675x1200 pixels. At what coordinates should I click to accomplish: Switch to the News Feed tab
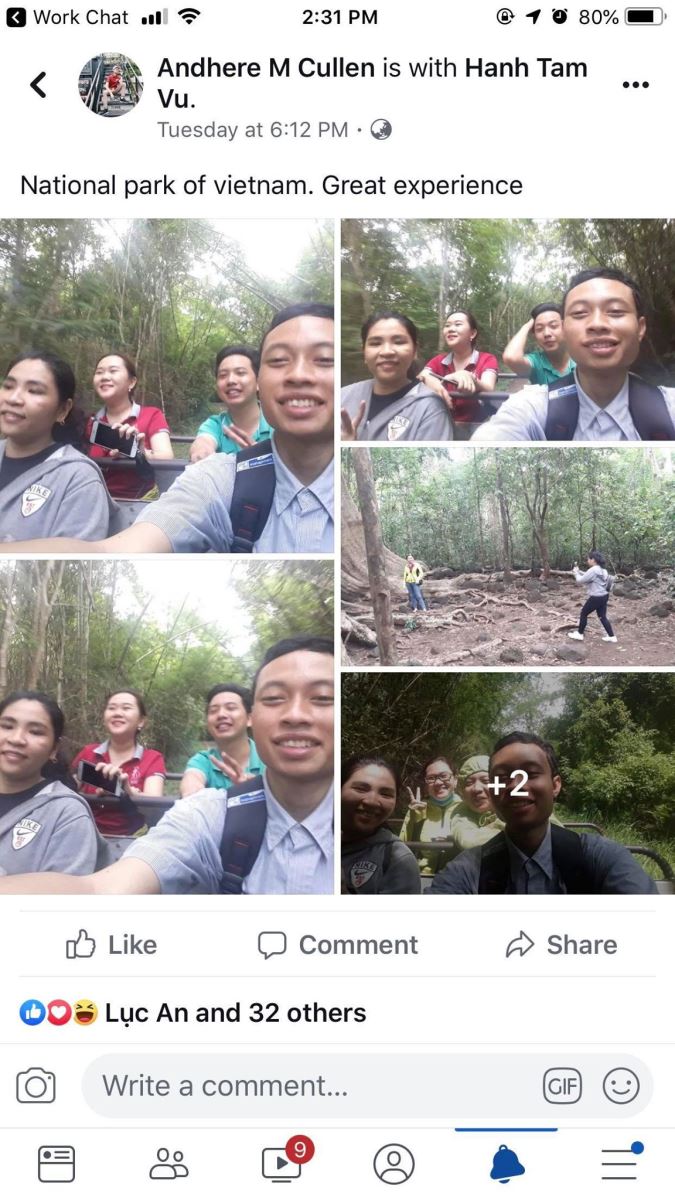(56, 1163)
